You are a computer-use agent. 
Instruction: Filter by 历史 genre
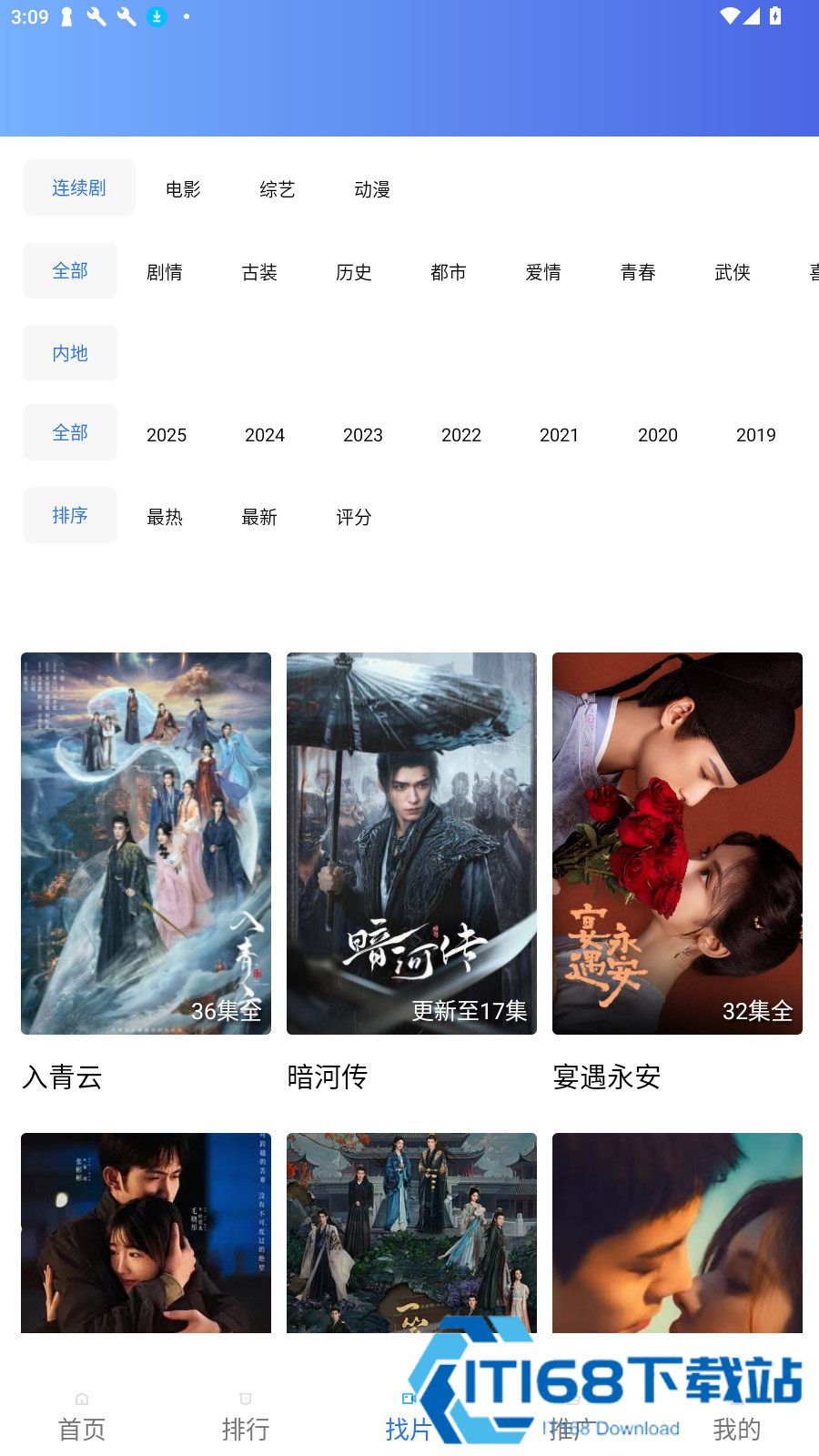[x=354, y=272]
